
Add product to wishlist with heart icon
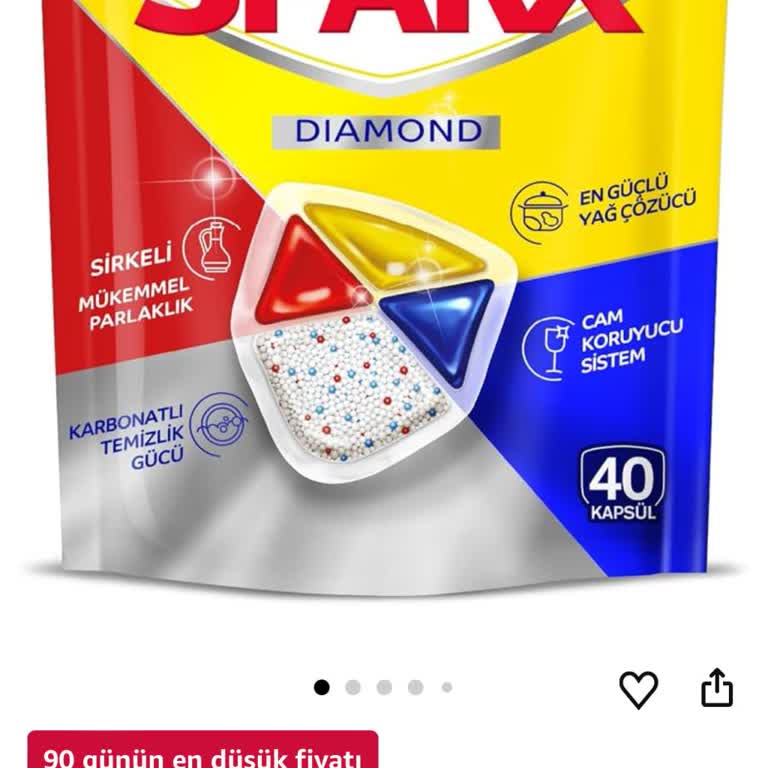pos(638,689)
